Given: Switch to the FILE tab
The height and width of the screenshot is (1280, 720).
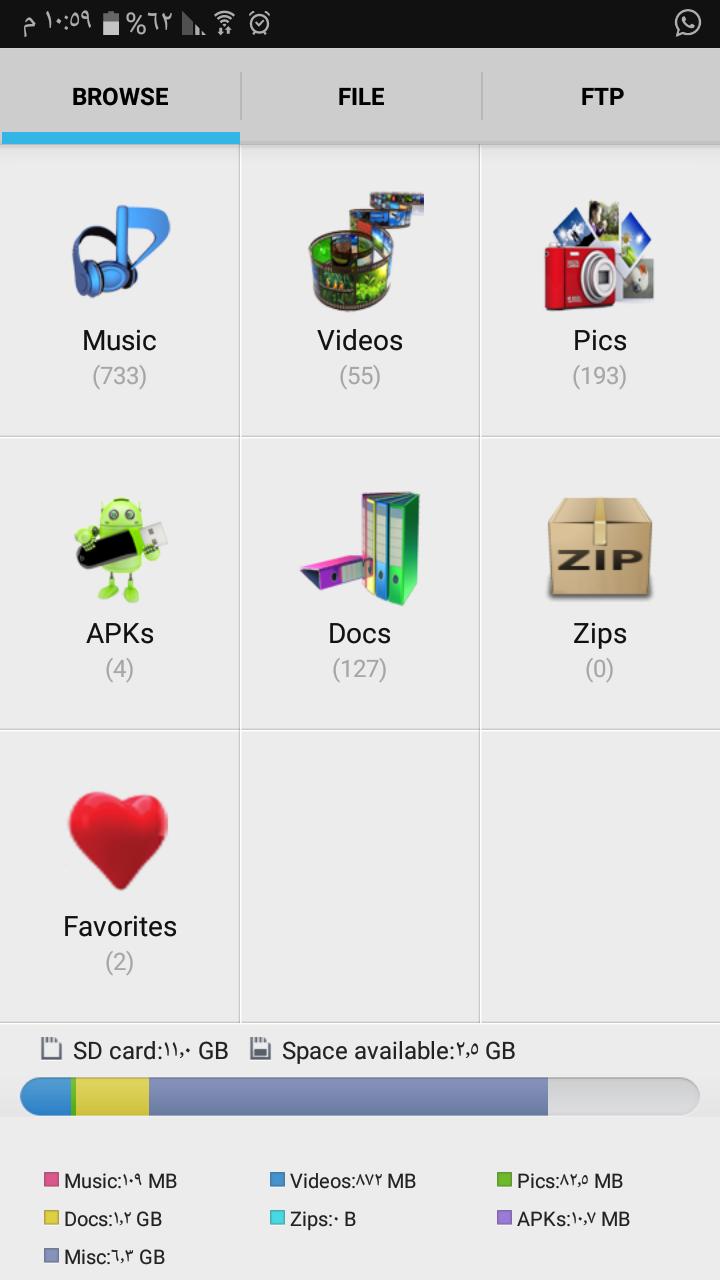Looking at the screenshot, I should point(361,97).
